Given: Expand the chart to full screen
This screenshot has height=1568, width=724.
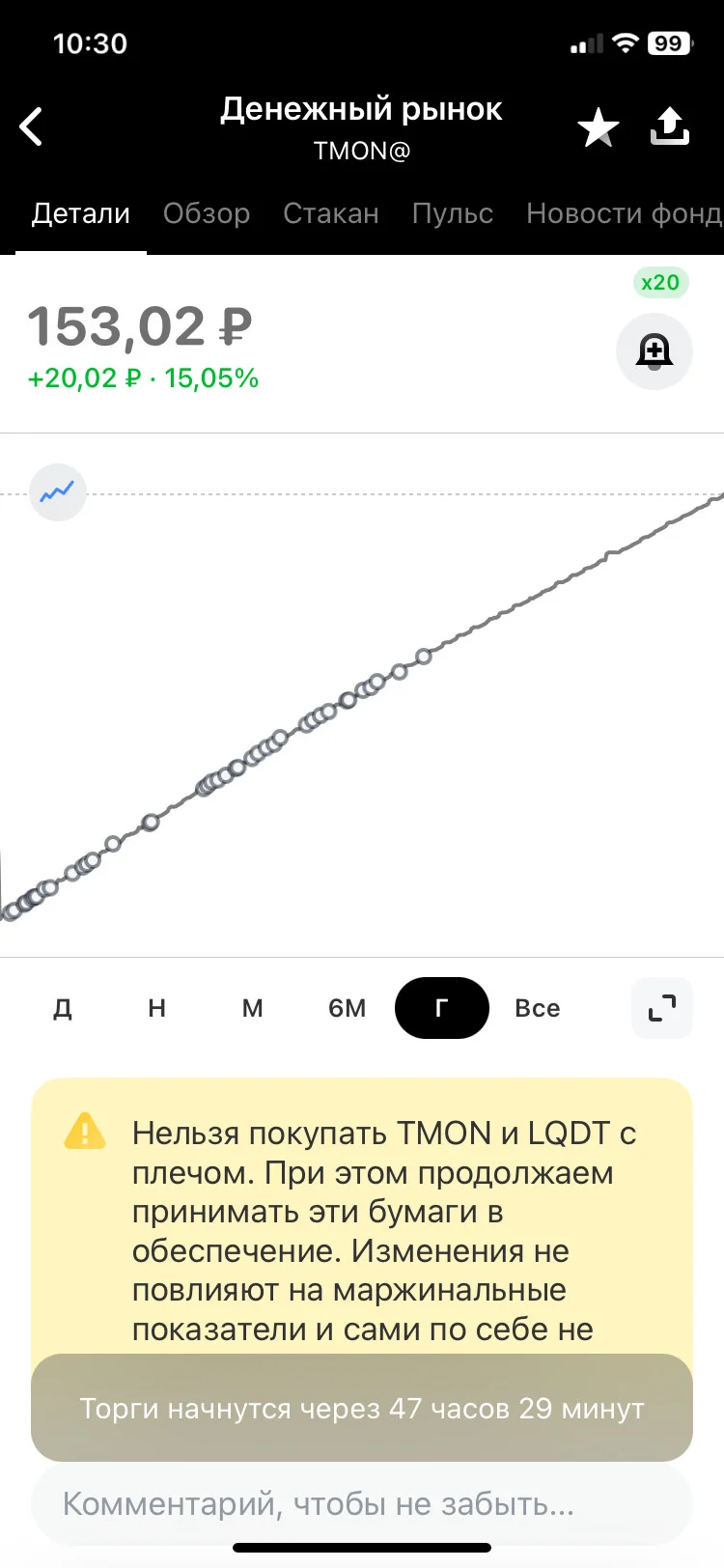Looking at the screenshot, I should 662,1008.
